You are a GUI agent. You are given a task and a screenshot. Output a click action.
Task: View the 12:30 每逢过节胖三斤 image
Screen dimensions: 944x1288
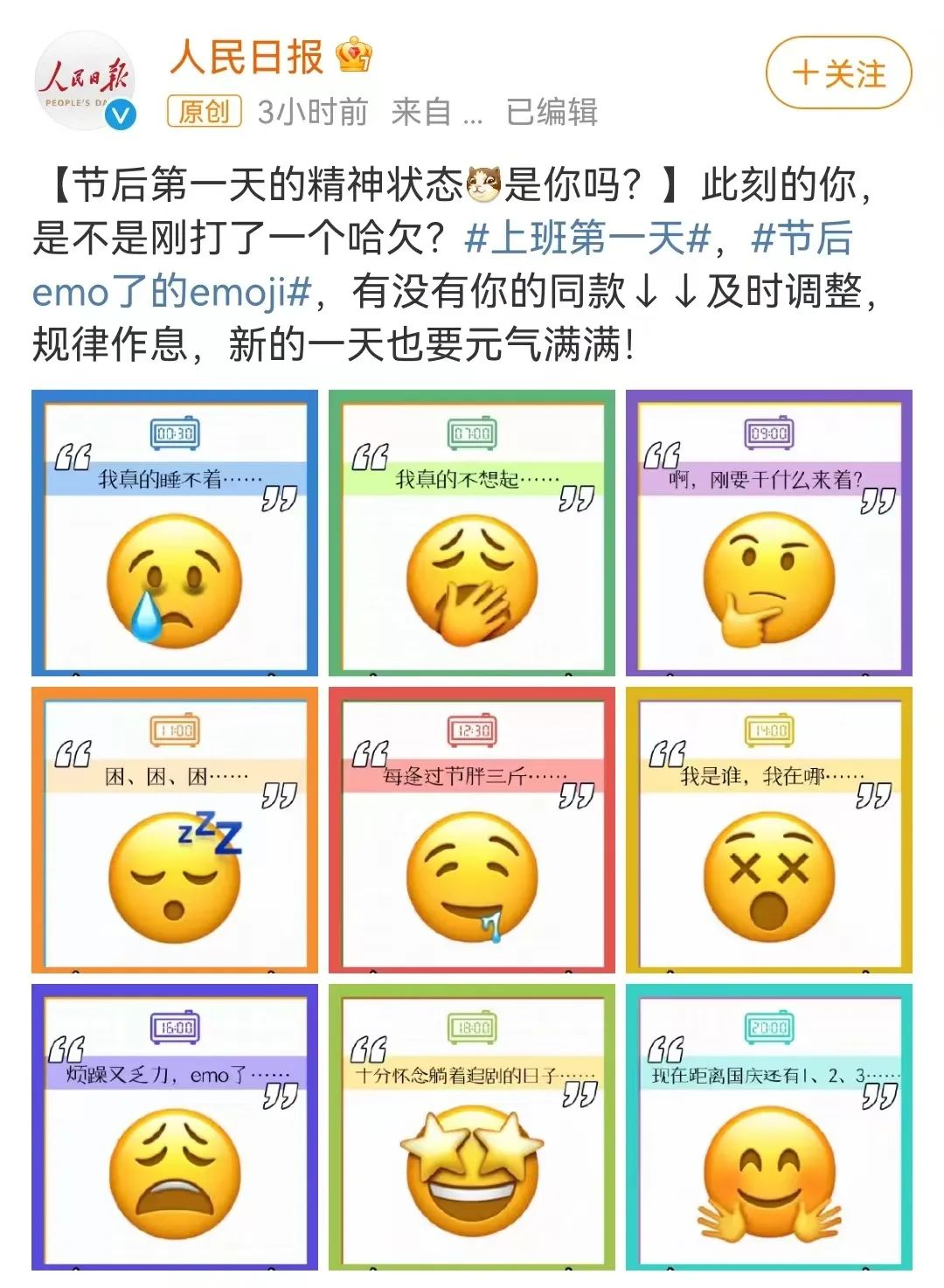(x=472, y=830)
